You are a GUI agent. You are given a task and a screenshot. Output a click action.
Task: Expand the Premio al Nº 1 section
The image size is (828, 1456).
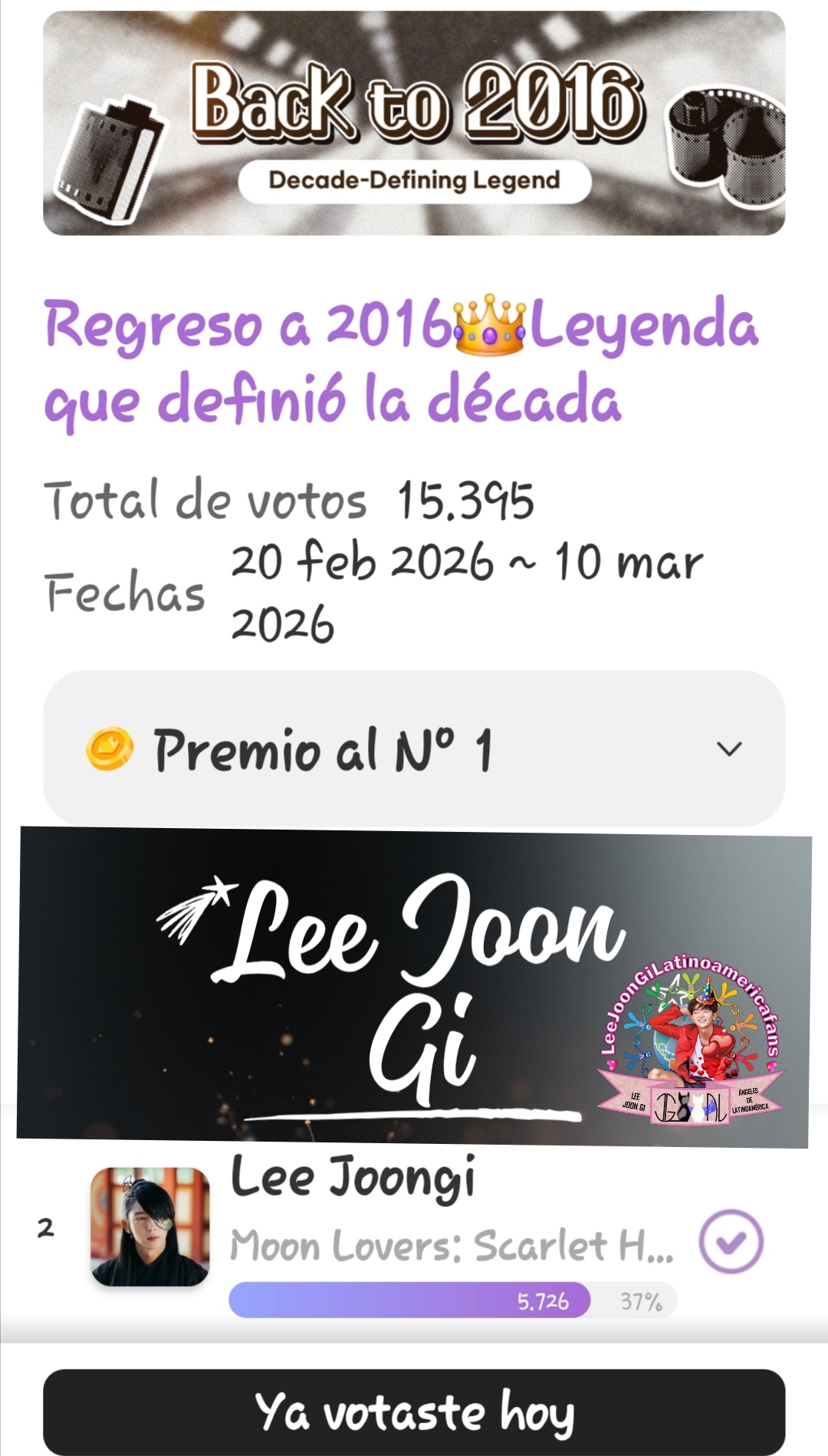pos(728,748)
